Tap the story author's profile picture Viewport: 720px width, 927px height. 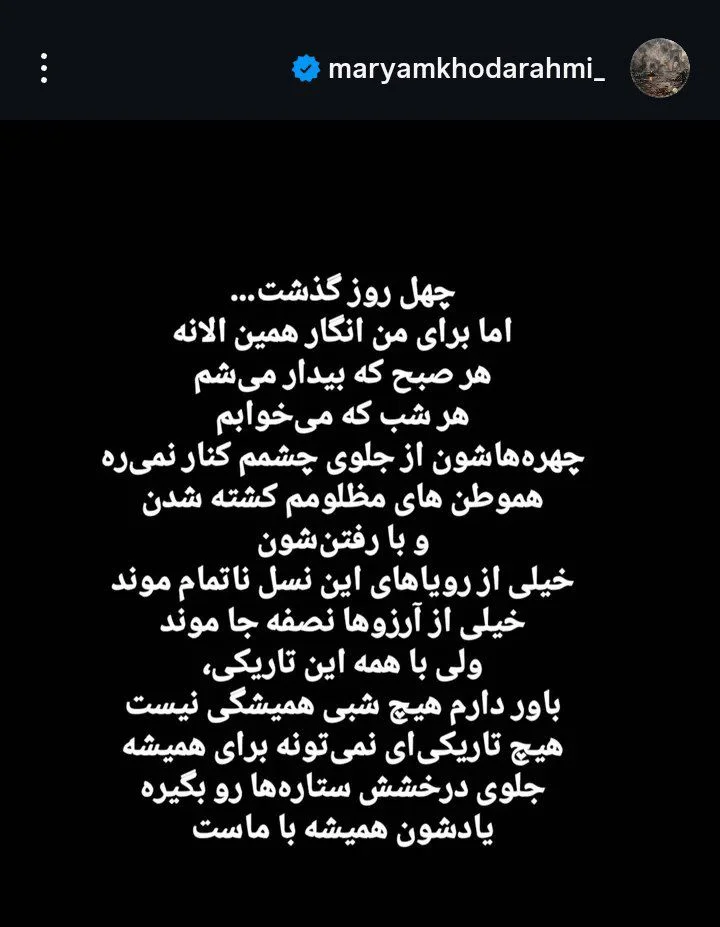[659, 68]
